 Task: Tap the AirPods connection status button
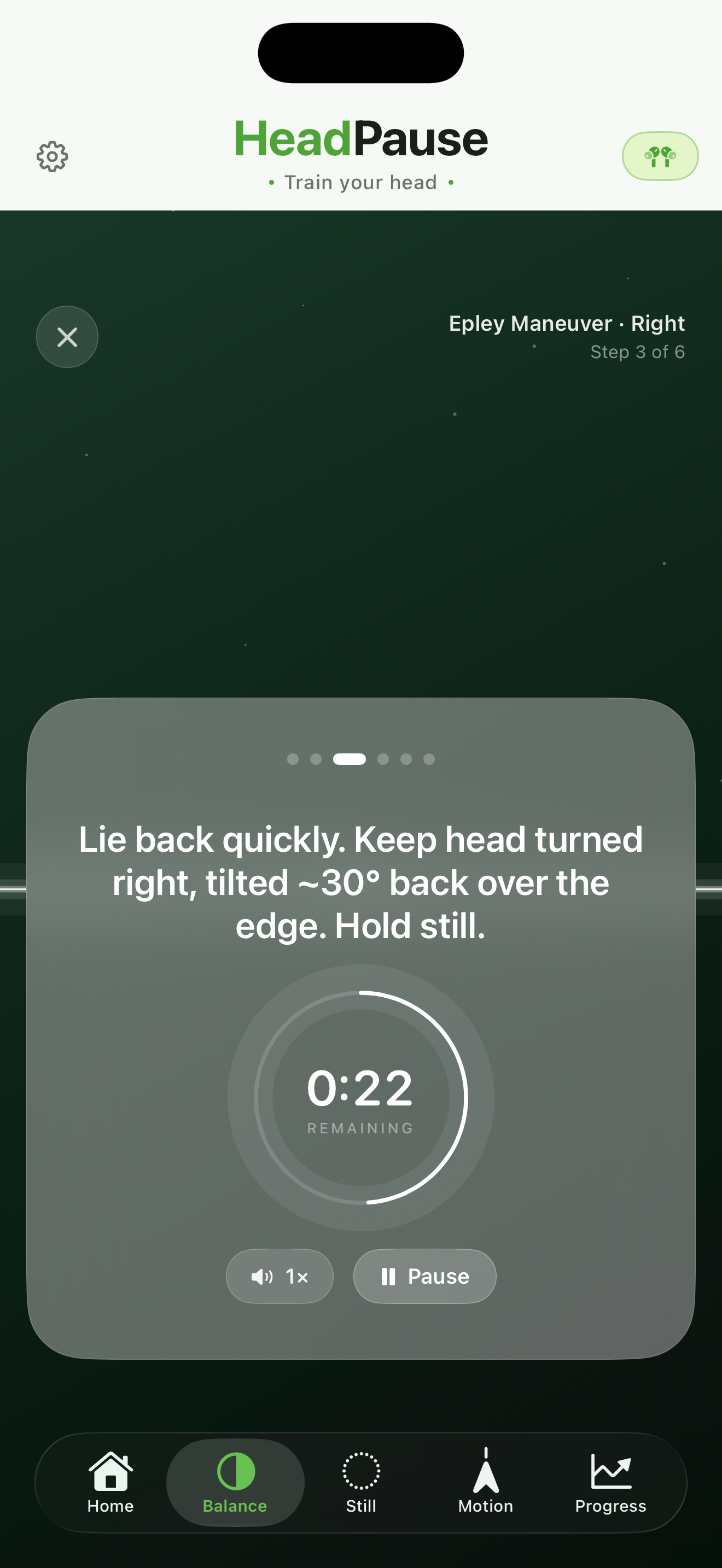[660, 156]
